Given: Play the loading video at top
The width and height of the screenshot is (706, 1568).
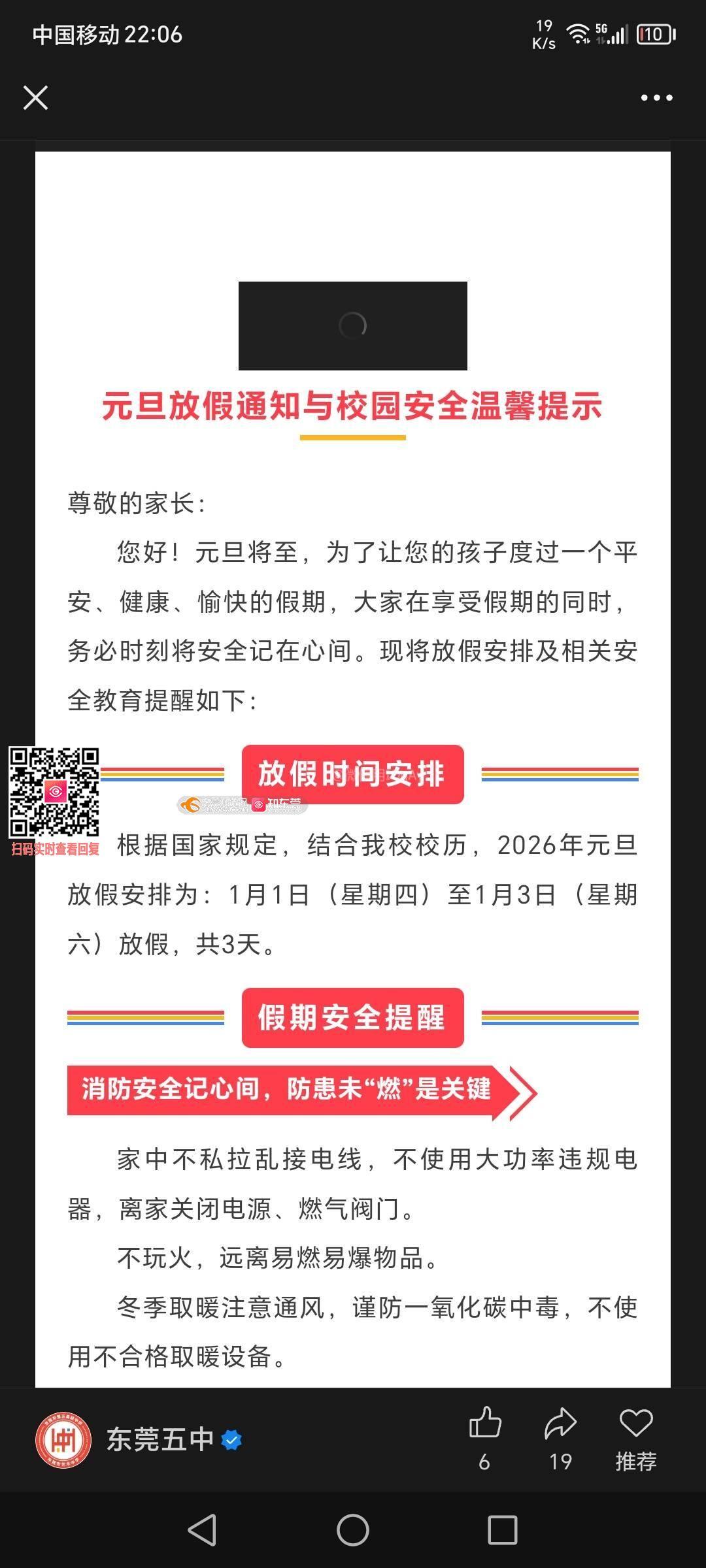Looking at the screenshot, I should (x=352, y=325).
